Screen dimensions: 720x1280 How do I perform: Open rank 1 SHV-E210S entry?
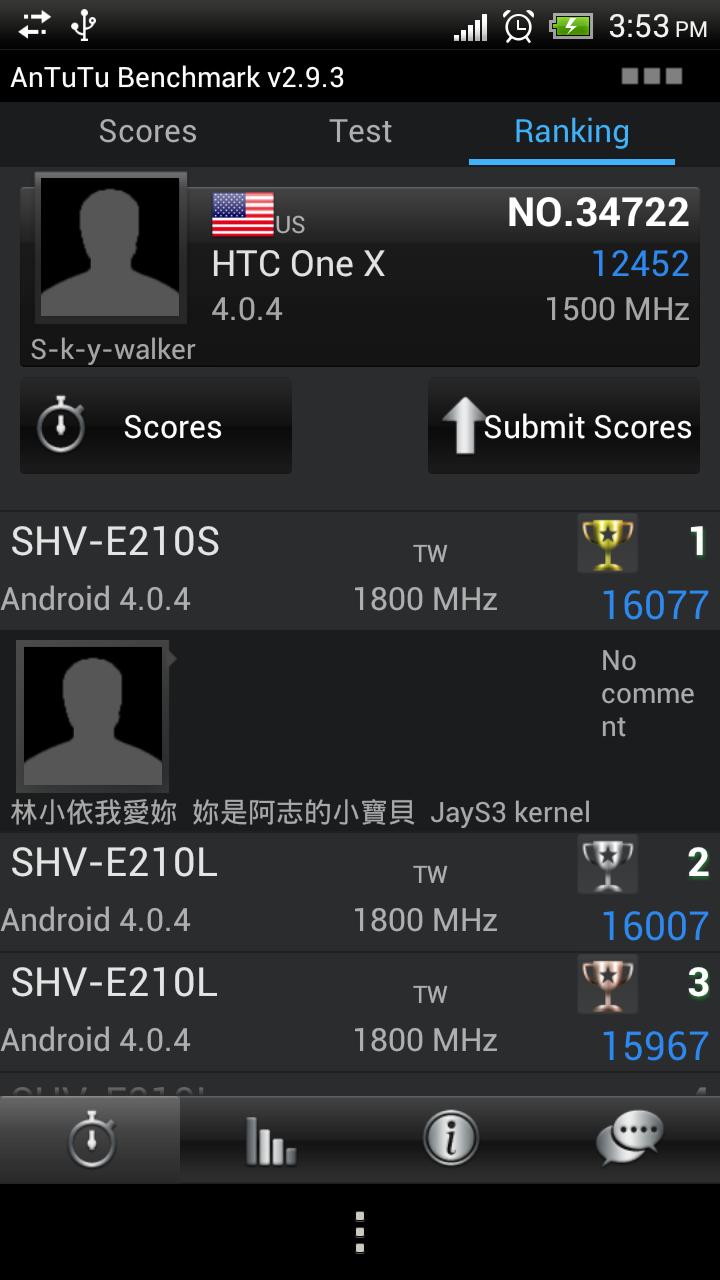point(360,571)
